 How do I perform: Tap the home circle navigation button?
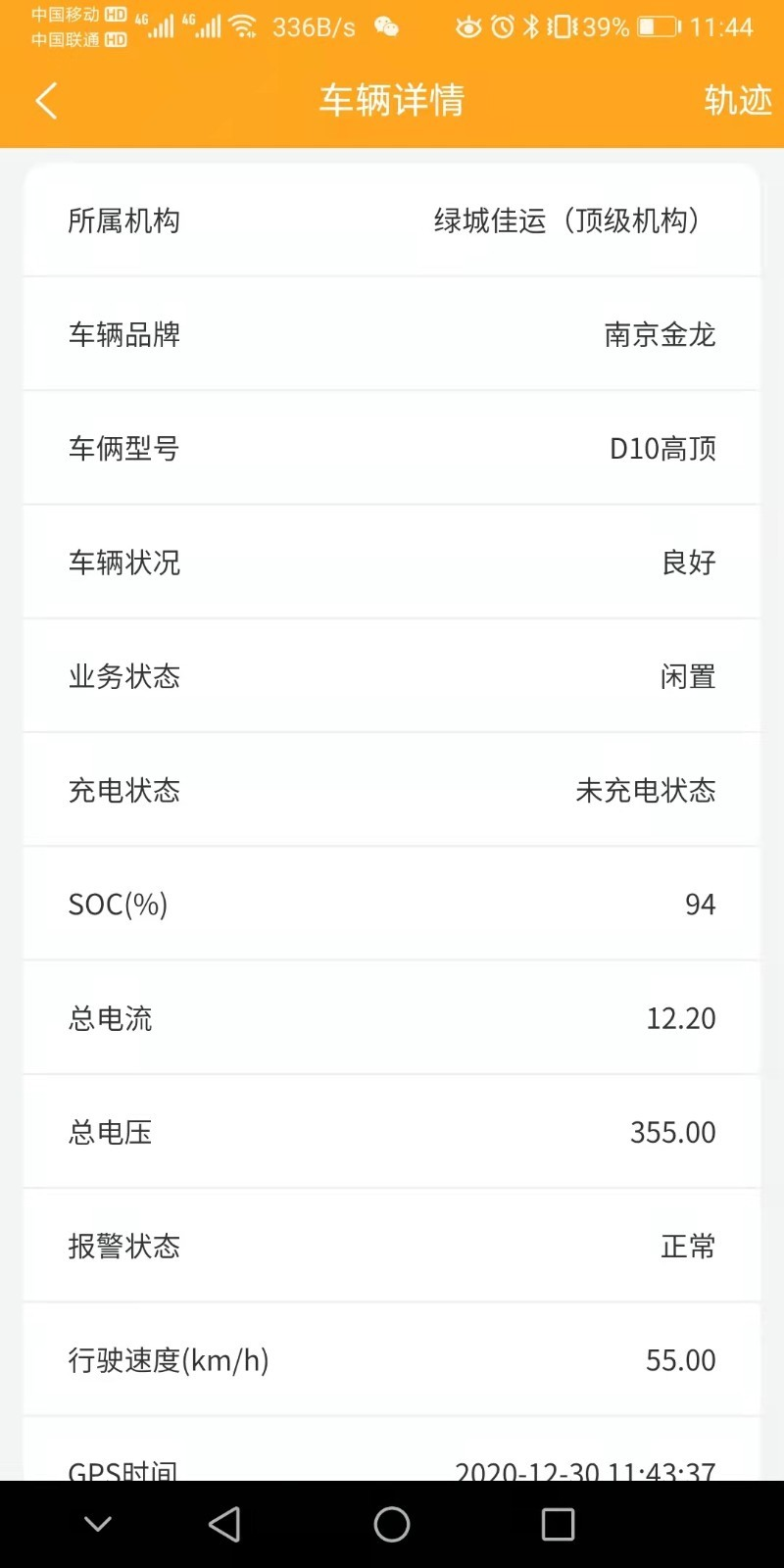(x=391, y=1525)
